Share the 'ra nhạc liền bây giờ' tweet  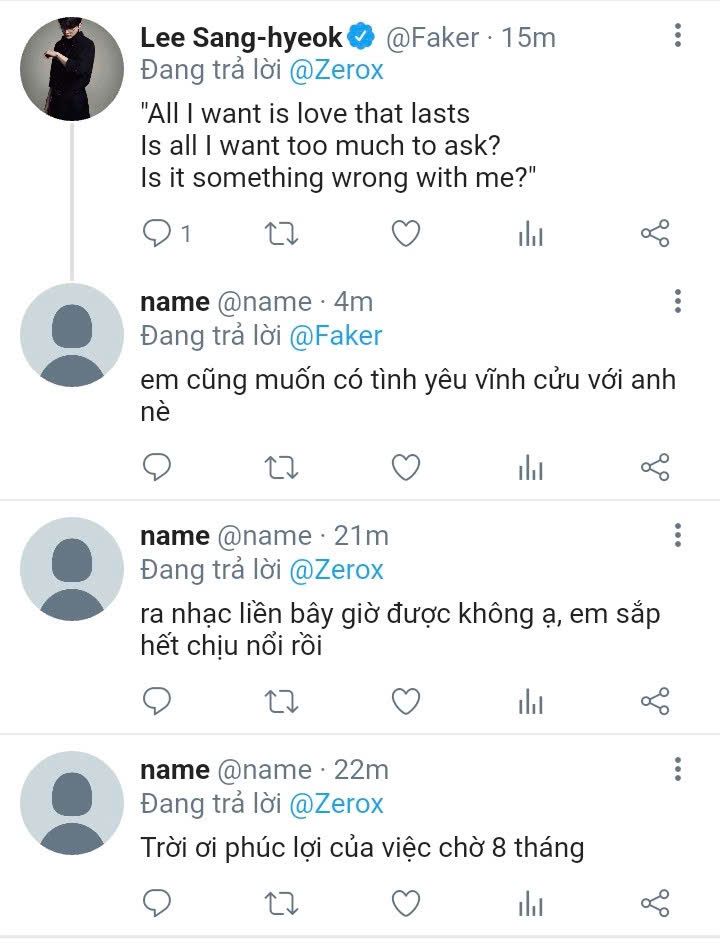[654, 701]
